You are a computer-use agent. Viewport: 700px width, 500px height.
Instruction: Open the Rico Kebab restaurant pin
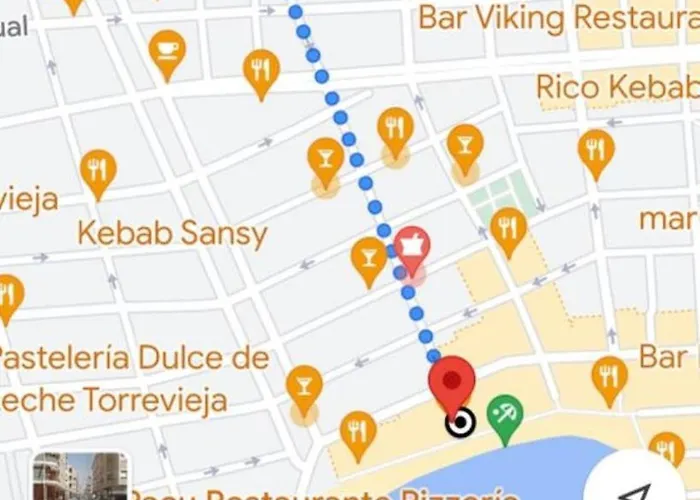pyautogui.click(x=596, y=150)
